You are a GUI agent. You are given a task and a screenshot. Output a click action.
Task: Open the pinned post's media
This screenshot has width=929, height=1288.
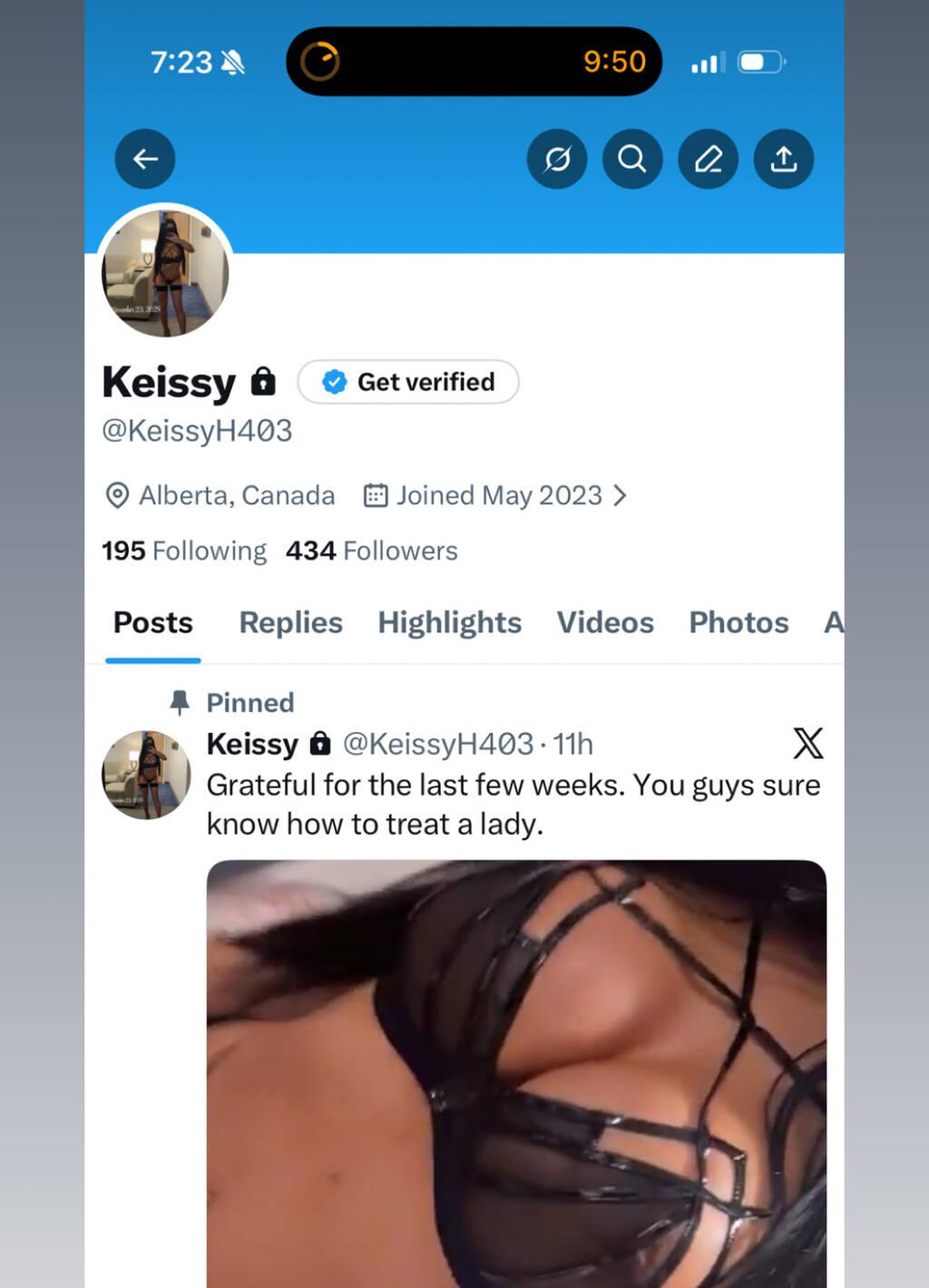click(516, 1070)
